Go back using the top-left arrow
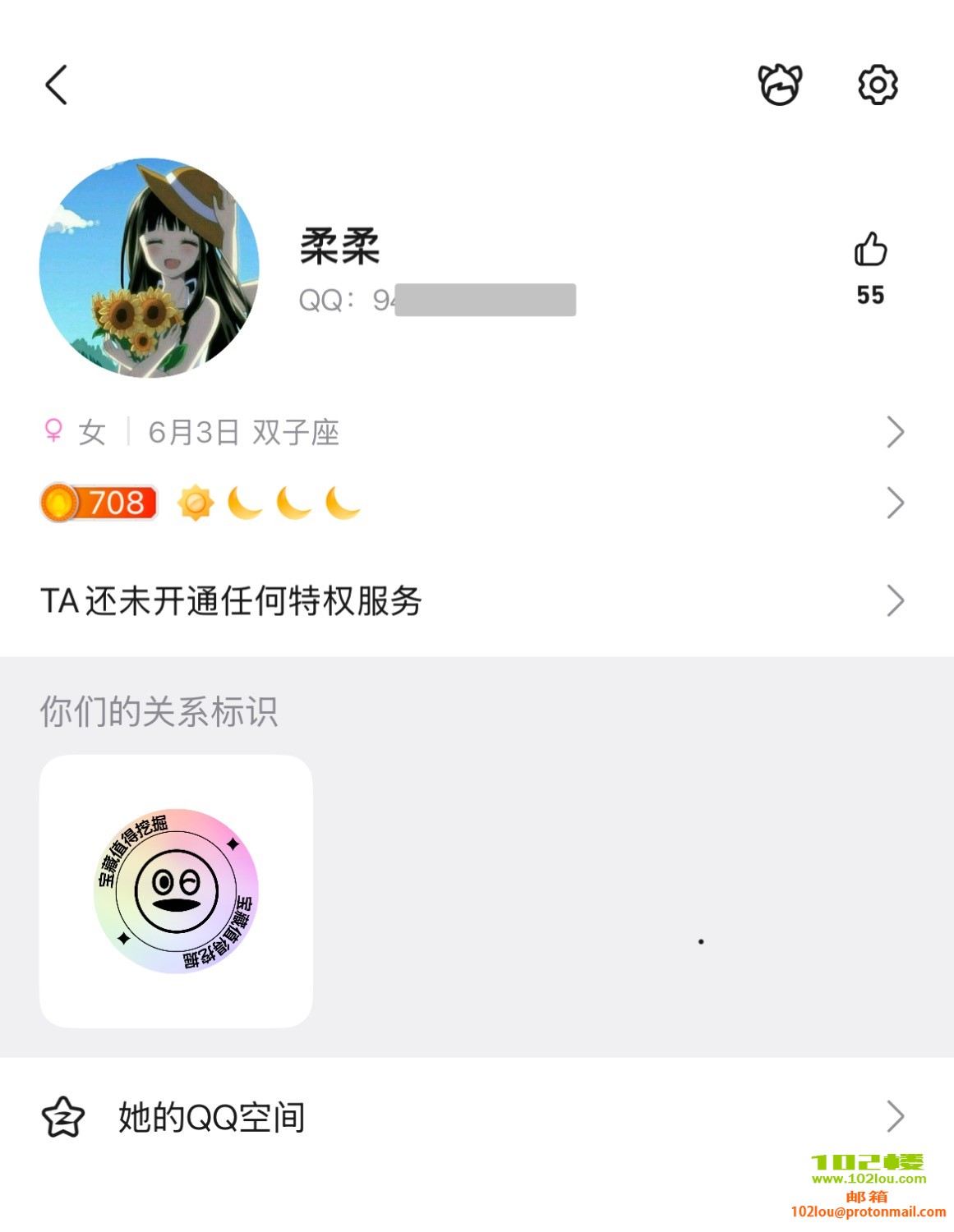This screenshot has width=954, height=1232. [x=56, y=85]
